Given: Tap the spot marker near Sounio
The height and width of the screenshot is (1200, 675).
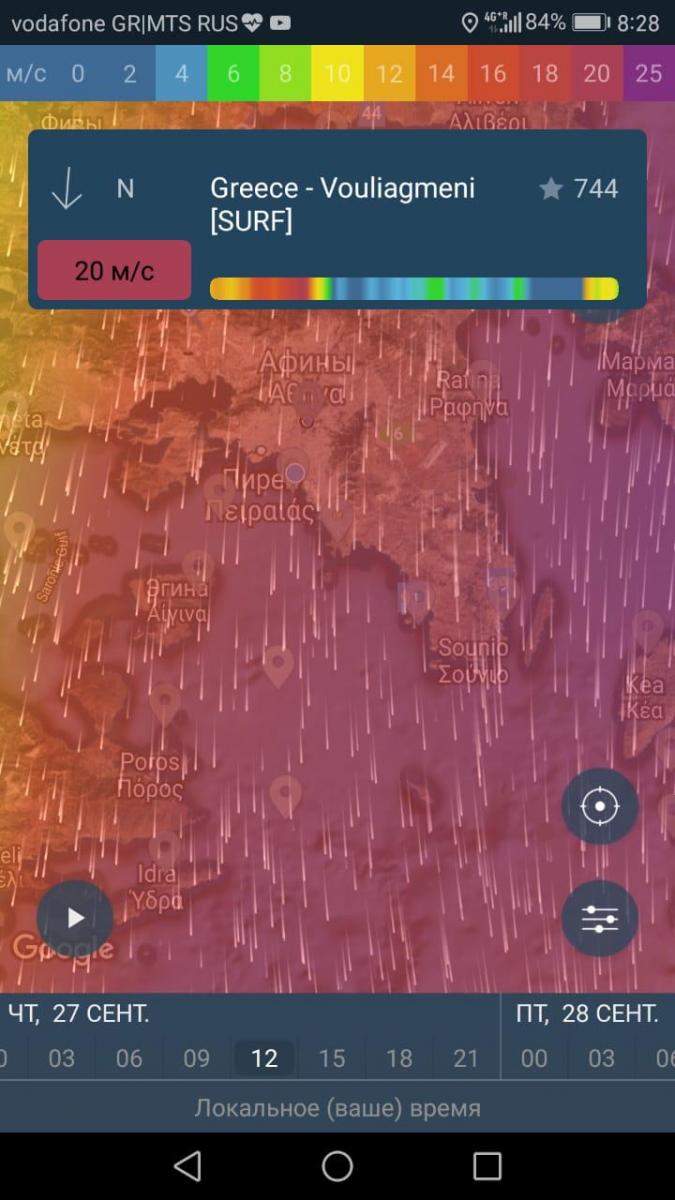Looking at the screenshot, I should coord(416,599).
